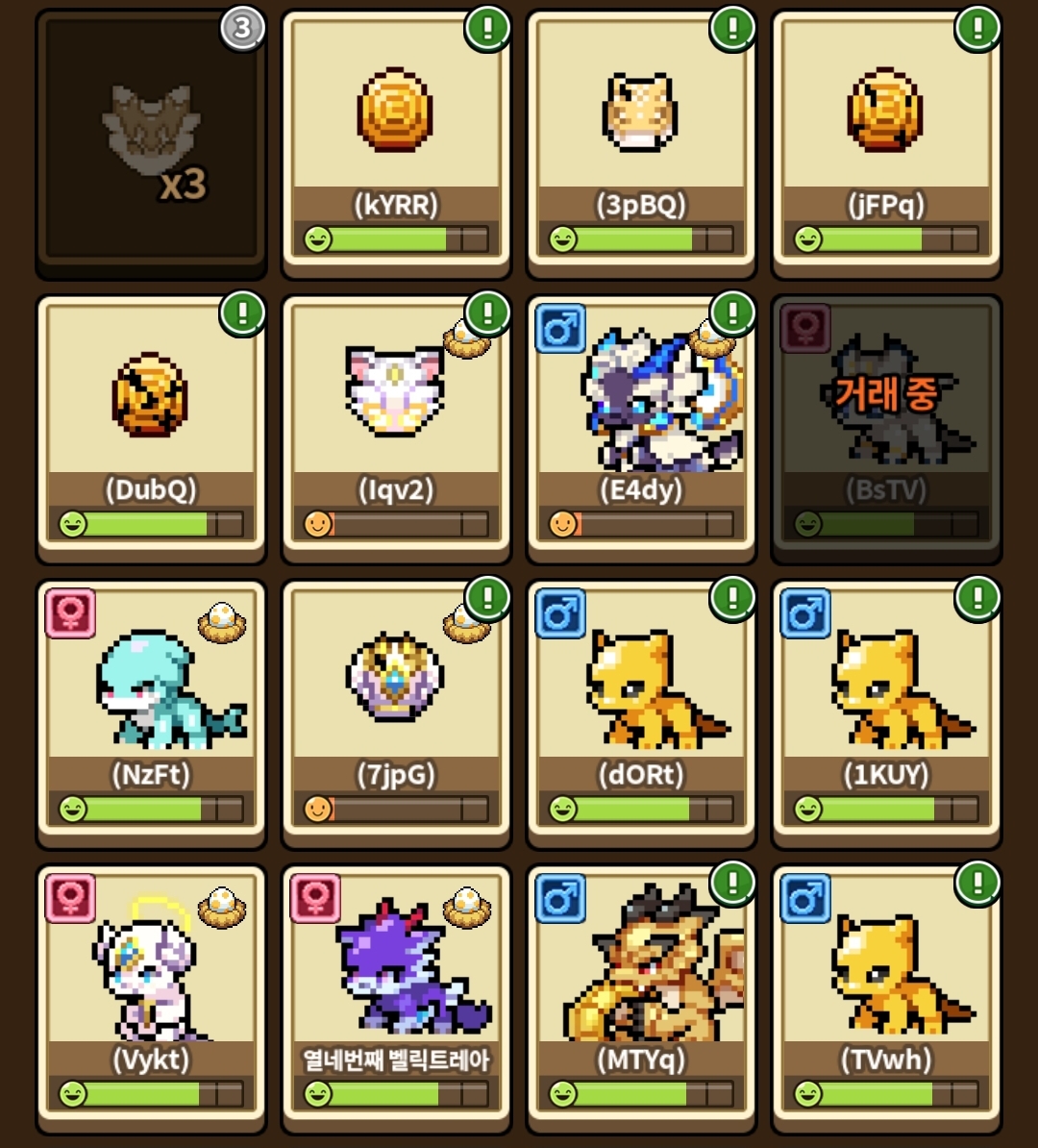This screenshot has width=1038, height=1148.
Task: Choose the yellow dragon card (TVwh)
Action: pyautogui.click(x=886, y=998)
